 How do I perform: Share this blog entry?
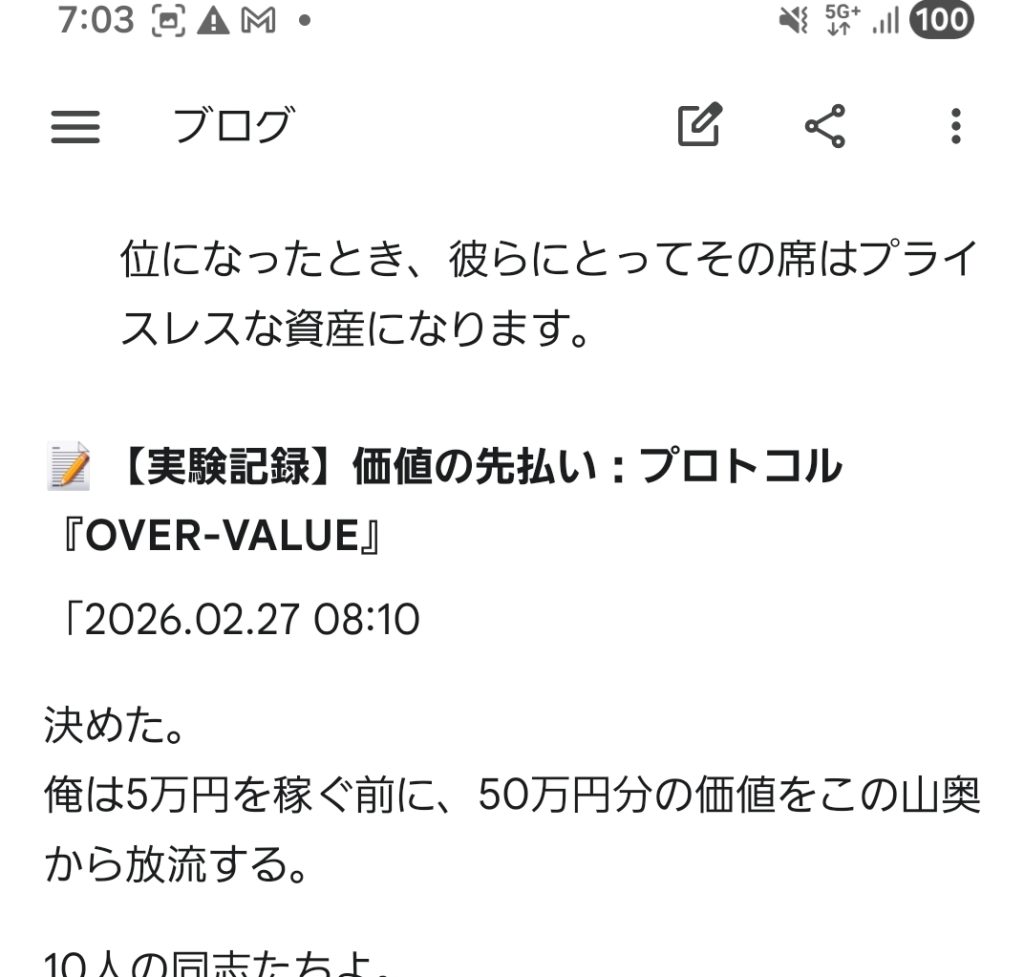click(825, 126)
